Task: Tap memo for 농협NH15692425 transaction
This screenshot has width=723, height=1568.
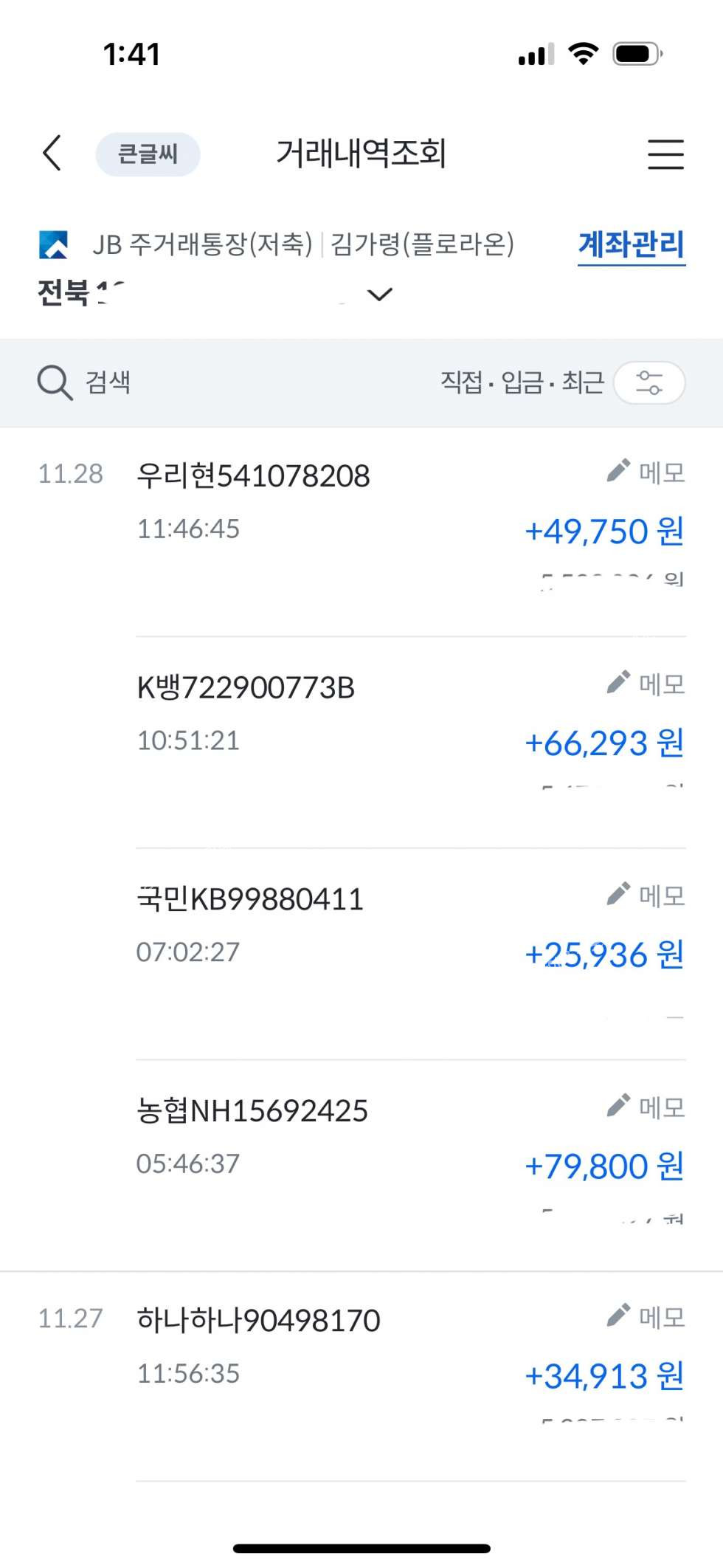Action: tap(646, 1107)
